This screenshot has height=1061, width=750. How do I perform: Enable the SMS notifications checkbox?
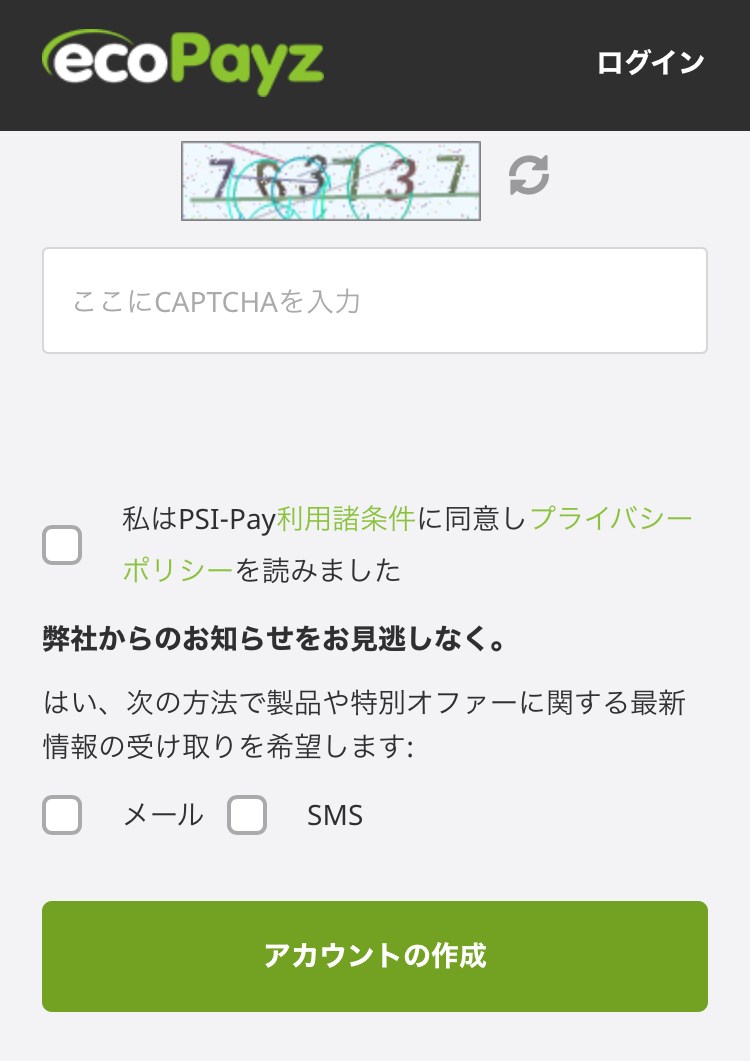coord(247,816)
